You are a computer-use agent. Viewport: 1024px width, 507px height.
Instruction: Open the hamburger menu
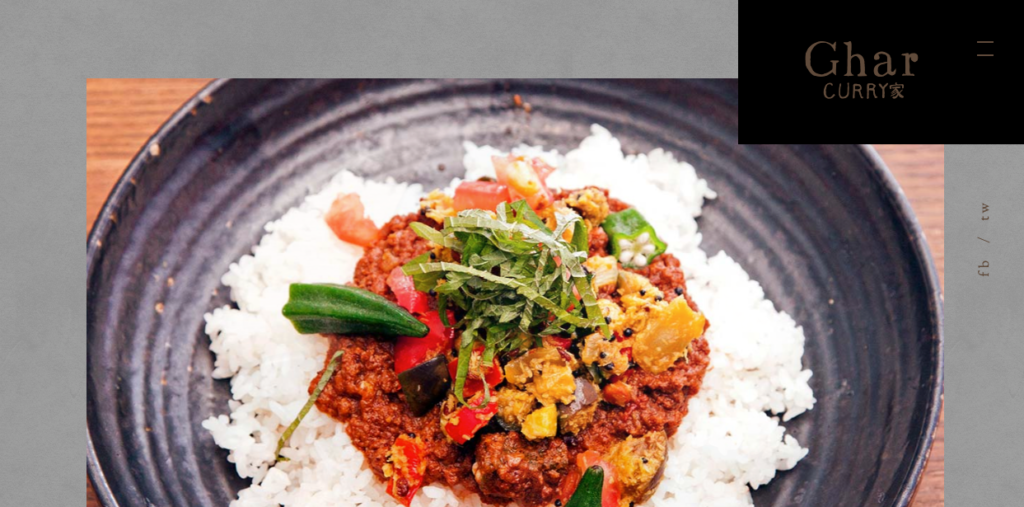pyautogui.click(x=985, y=48)
